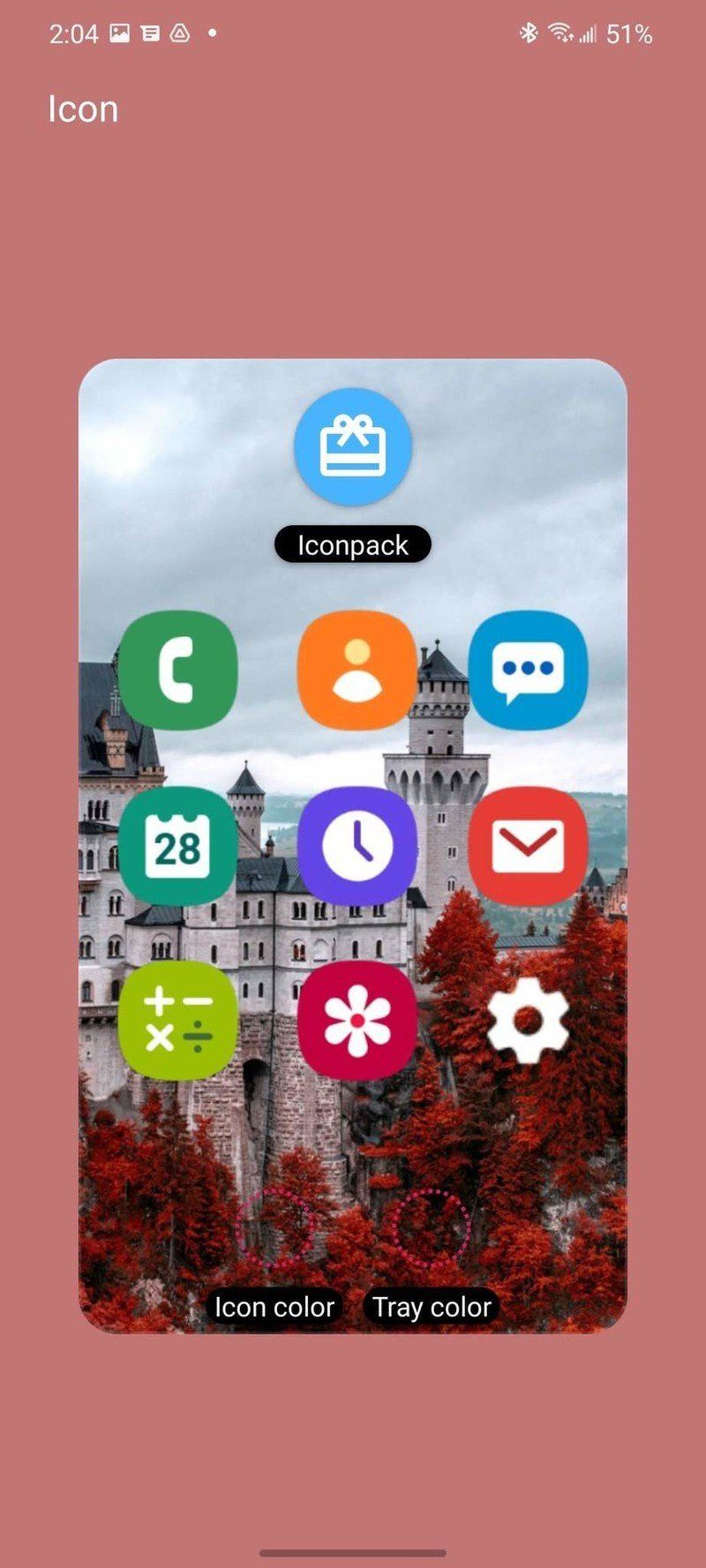Click the Icon color label

tap(274, 1307)
